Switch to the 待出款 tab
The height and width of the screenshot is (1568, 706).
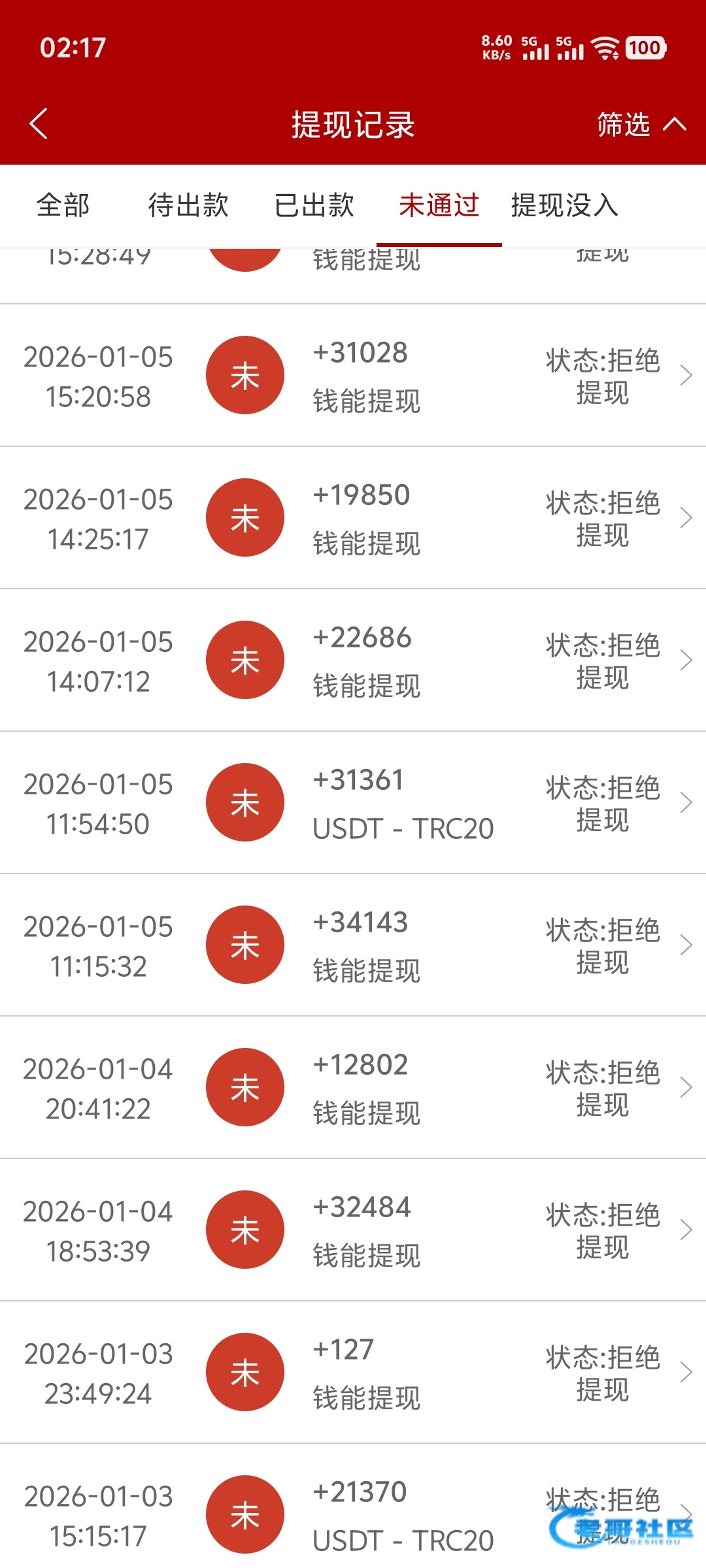(188, 205)
